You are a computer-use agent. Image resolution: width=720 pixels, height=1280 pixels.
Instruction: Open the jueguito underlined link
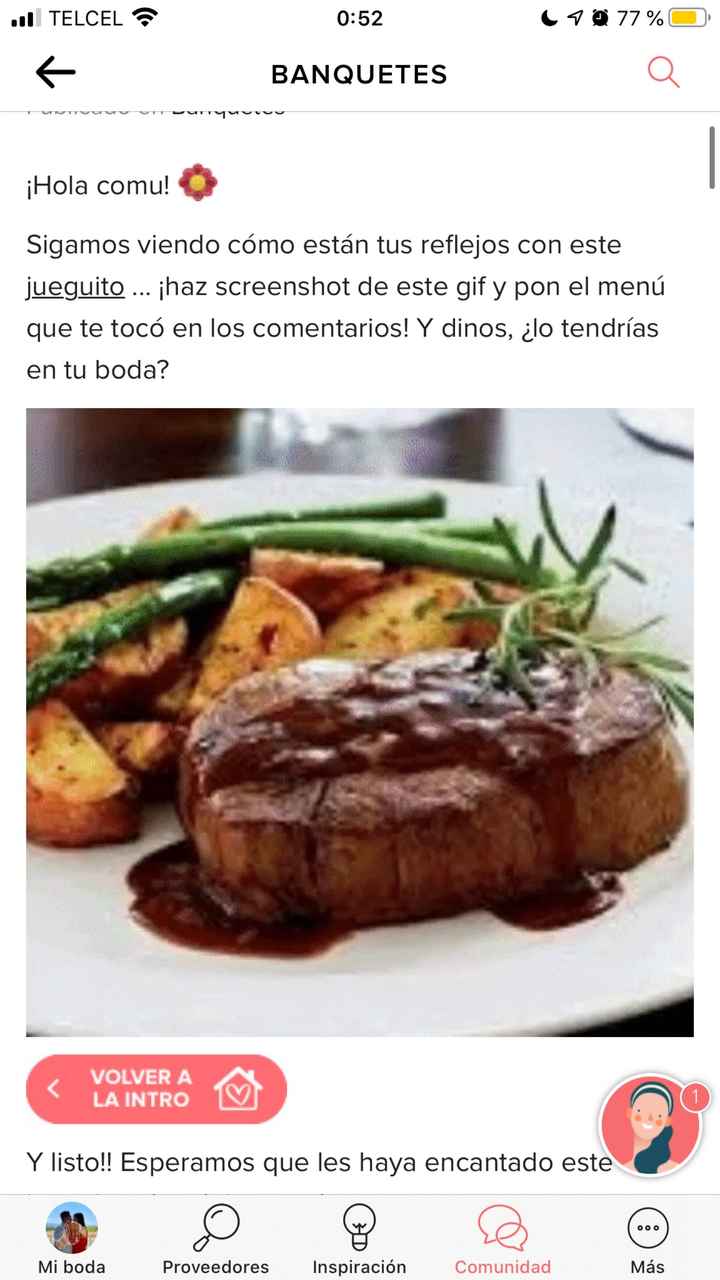coord(75,286)
